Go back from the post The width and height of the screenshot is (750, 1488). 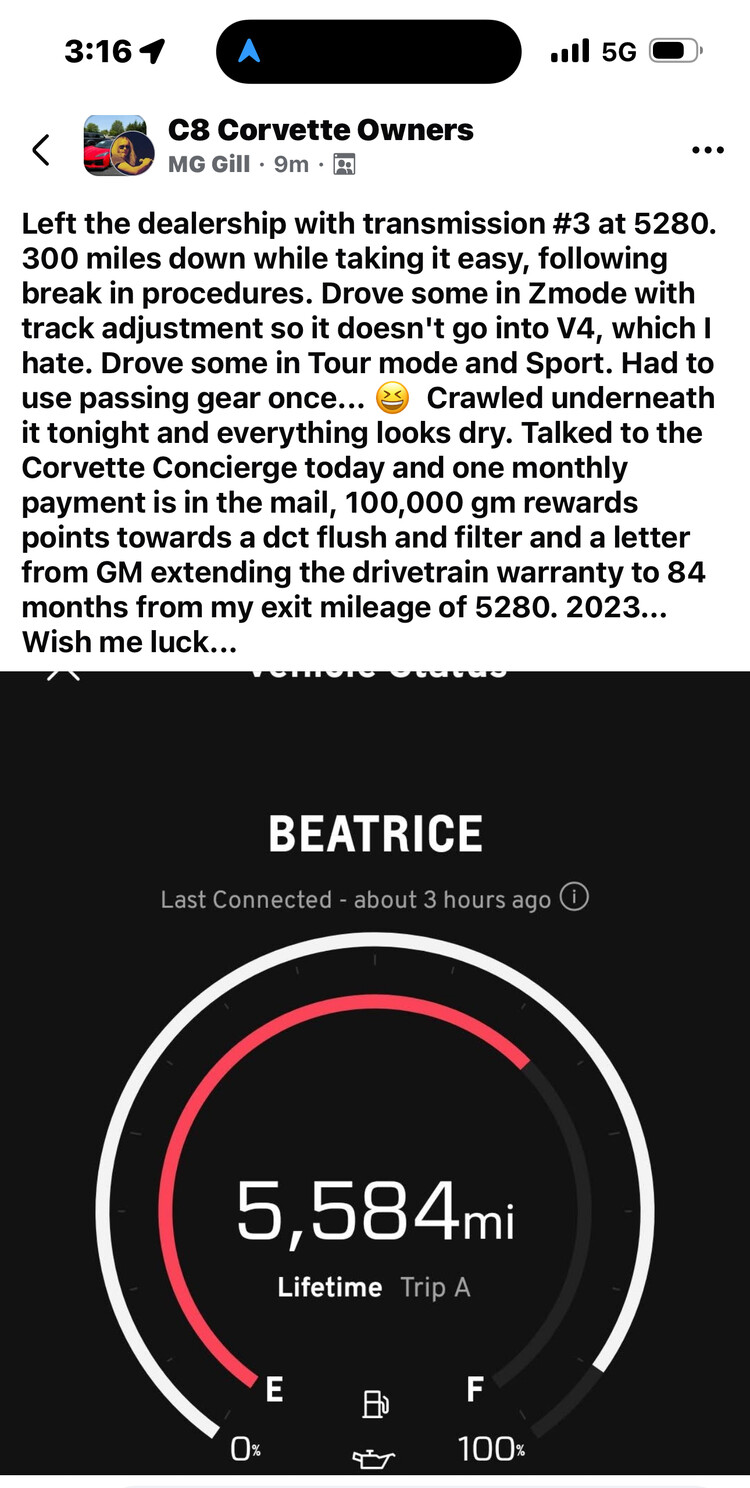pyautogui.click(x=40, y=150)
